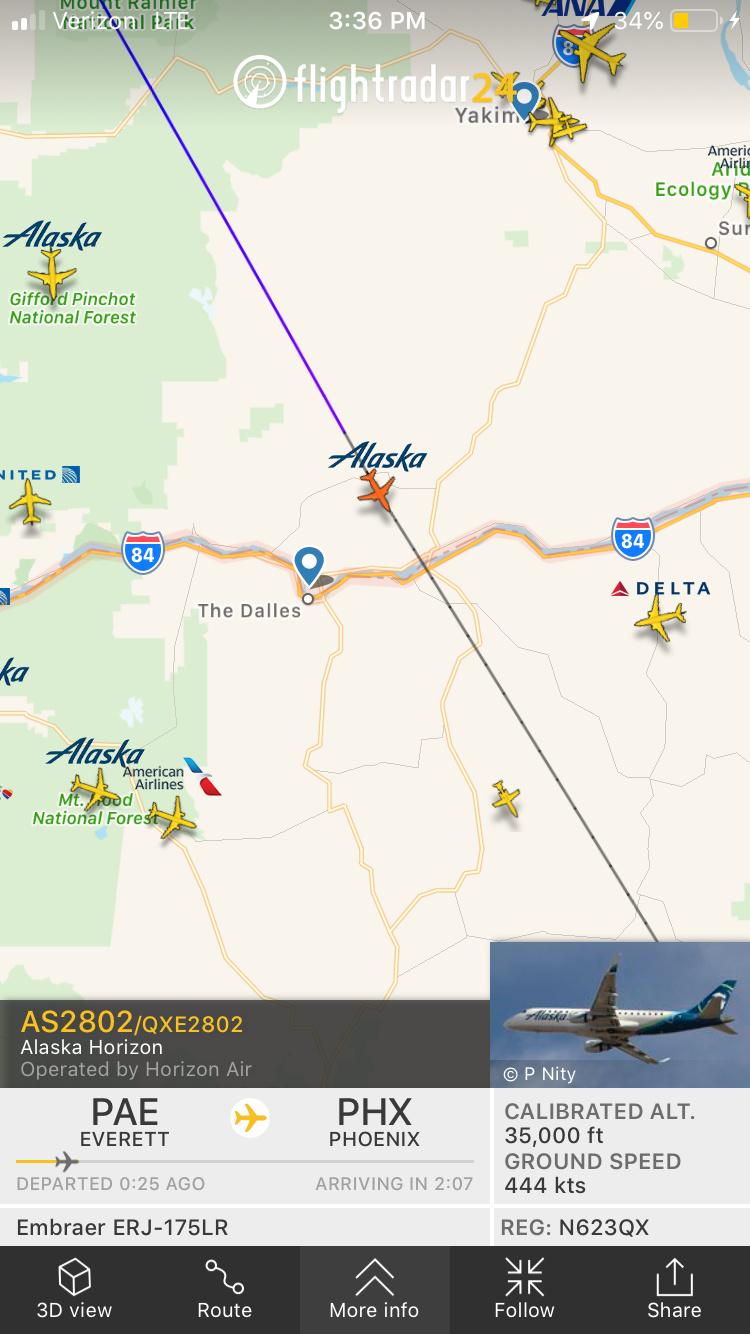Screen dimensions: 750x1334
Task: Open the 3D view
Action: coord(74,1289)
